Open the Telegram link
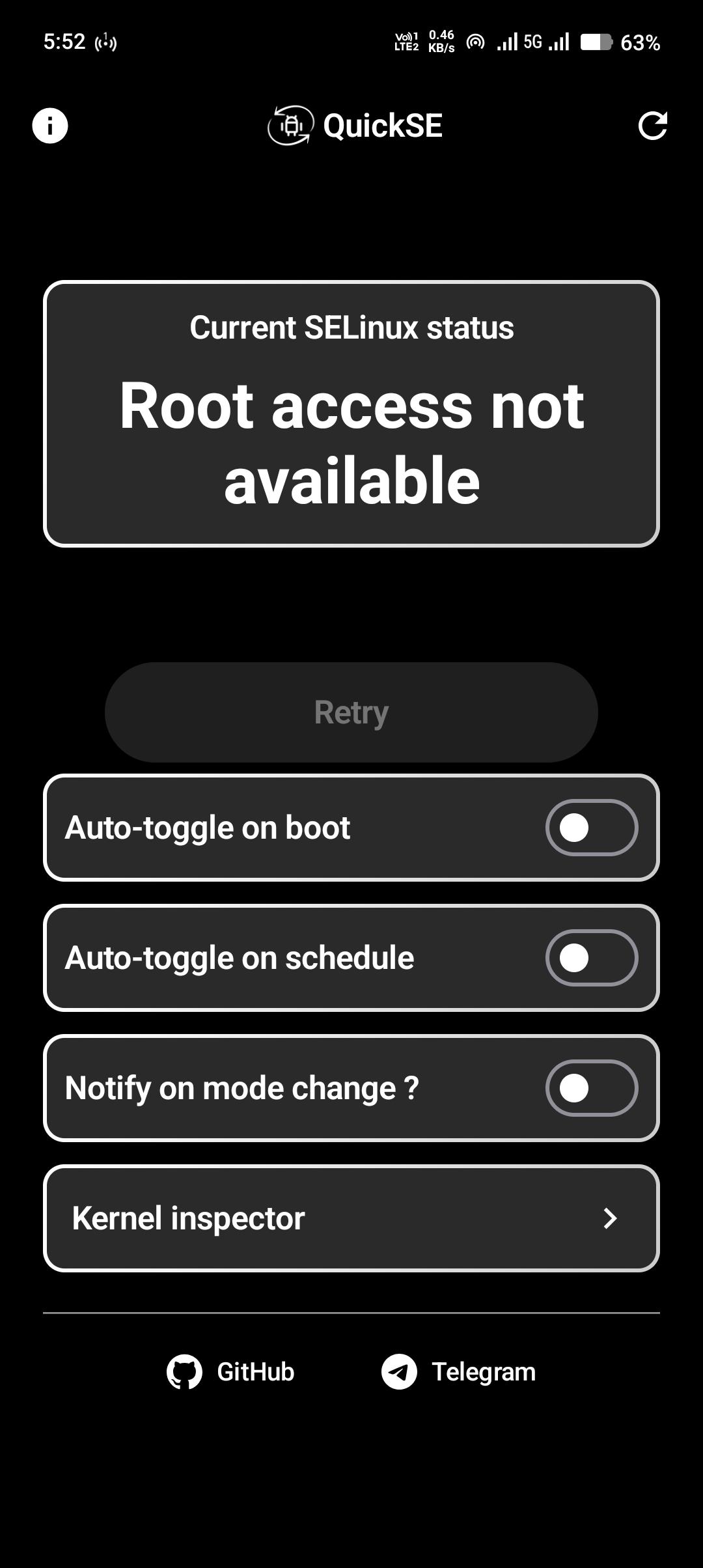703x1568 pixels. click(459, 1372)
